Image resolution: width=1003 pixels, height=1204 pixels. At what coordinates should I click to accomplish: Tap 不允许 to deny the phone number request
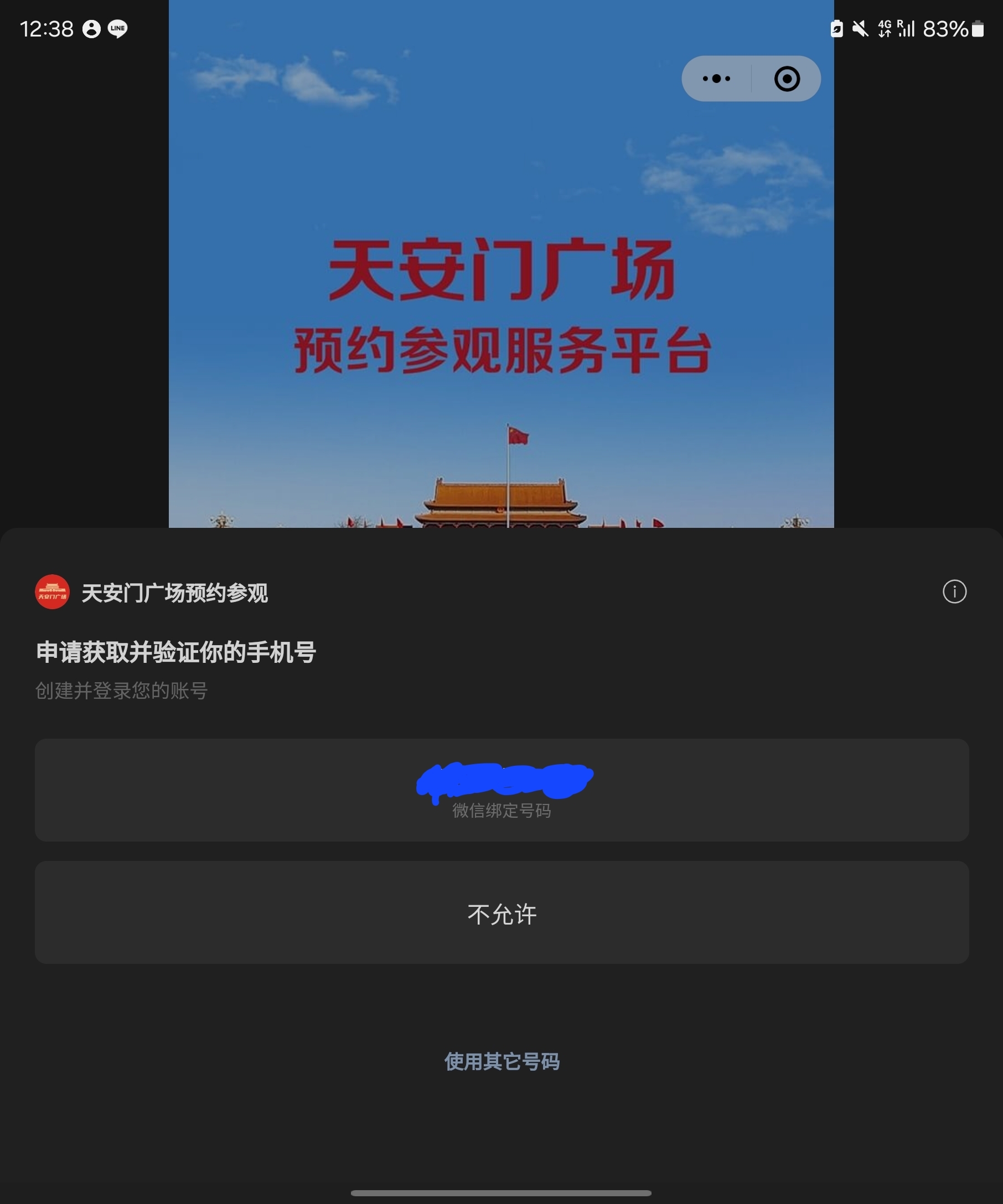(502, 913)
